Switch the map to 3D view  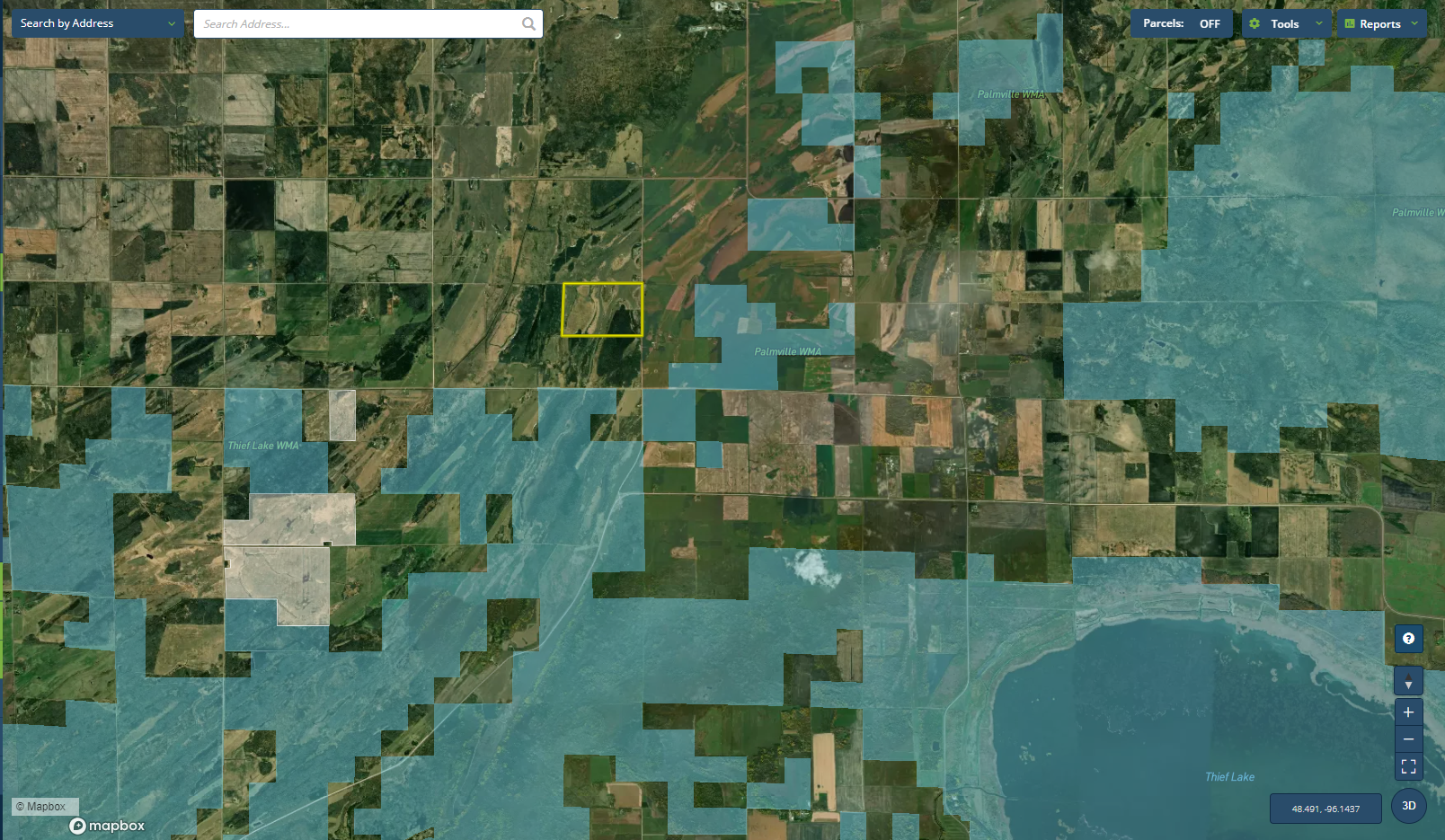1408,806
